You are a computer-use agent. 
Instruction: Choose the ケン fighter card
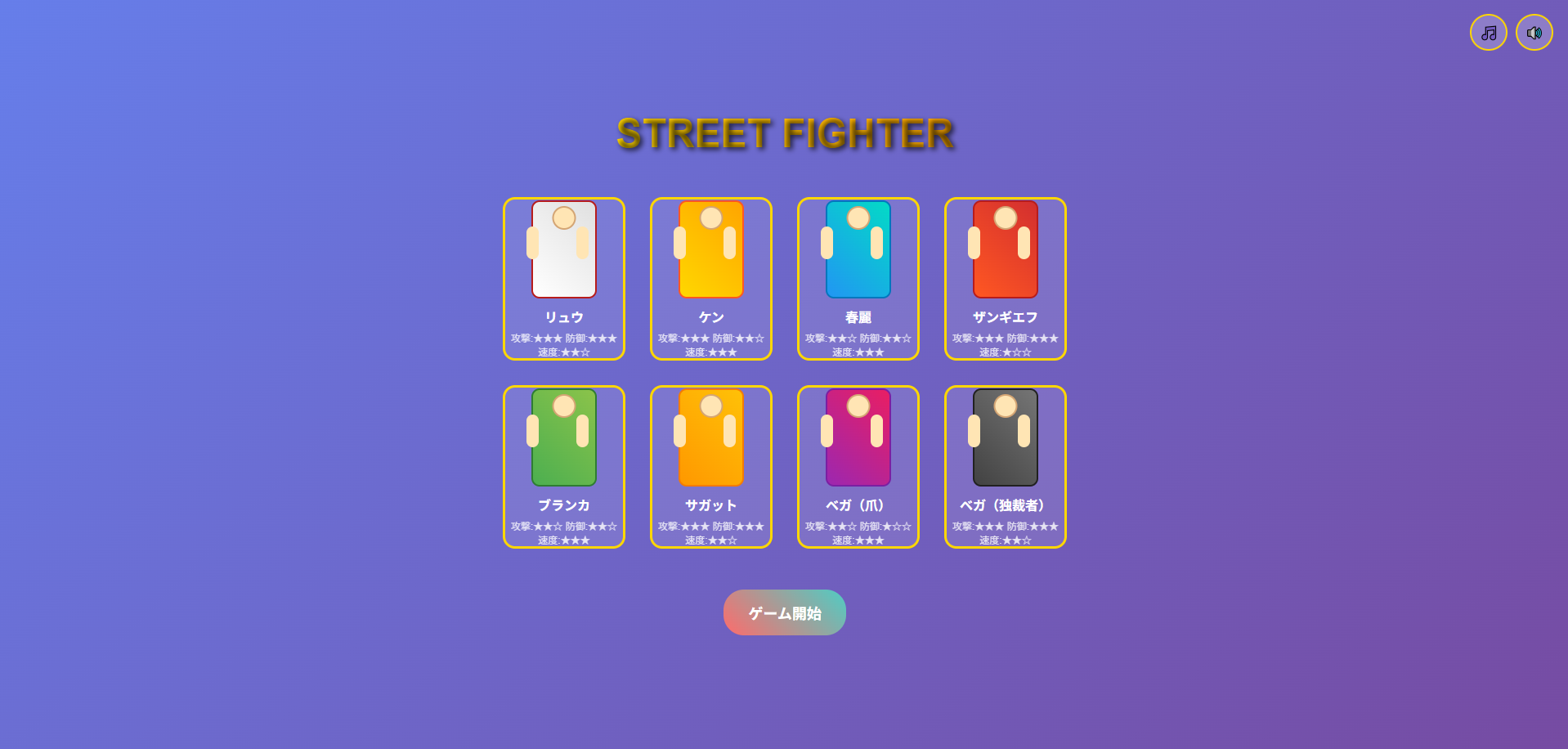(711, 278)
